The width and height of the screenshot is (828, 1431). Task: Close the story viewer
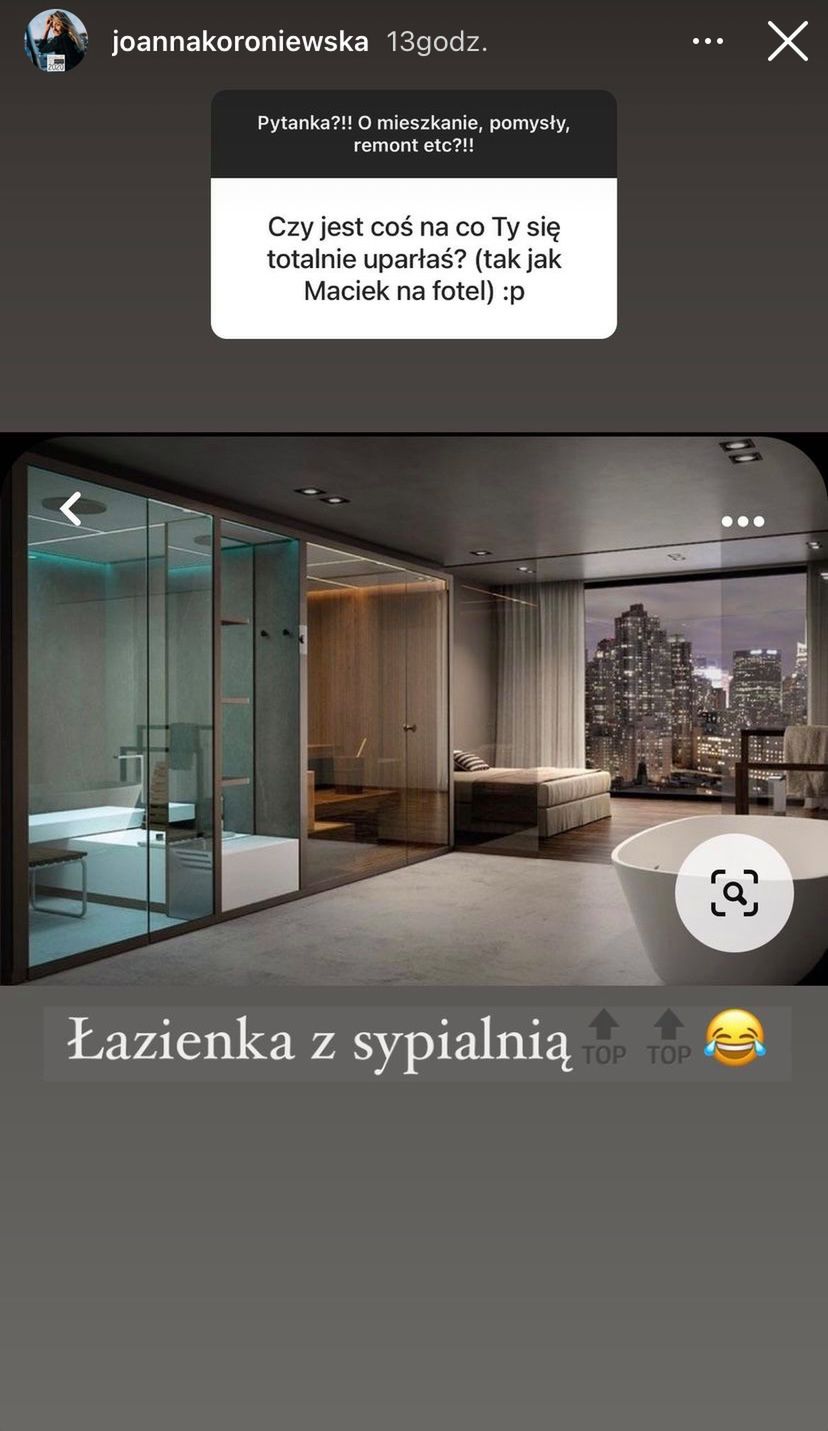point(787,42)
